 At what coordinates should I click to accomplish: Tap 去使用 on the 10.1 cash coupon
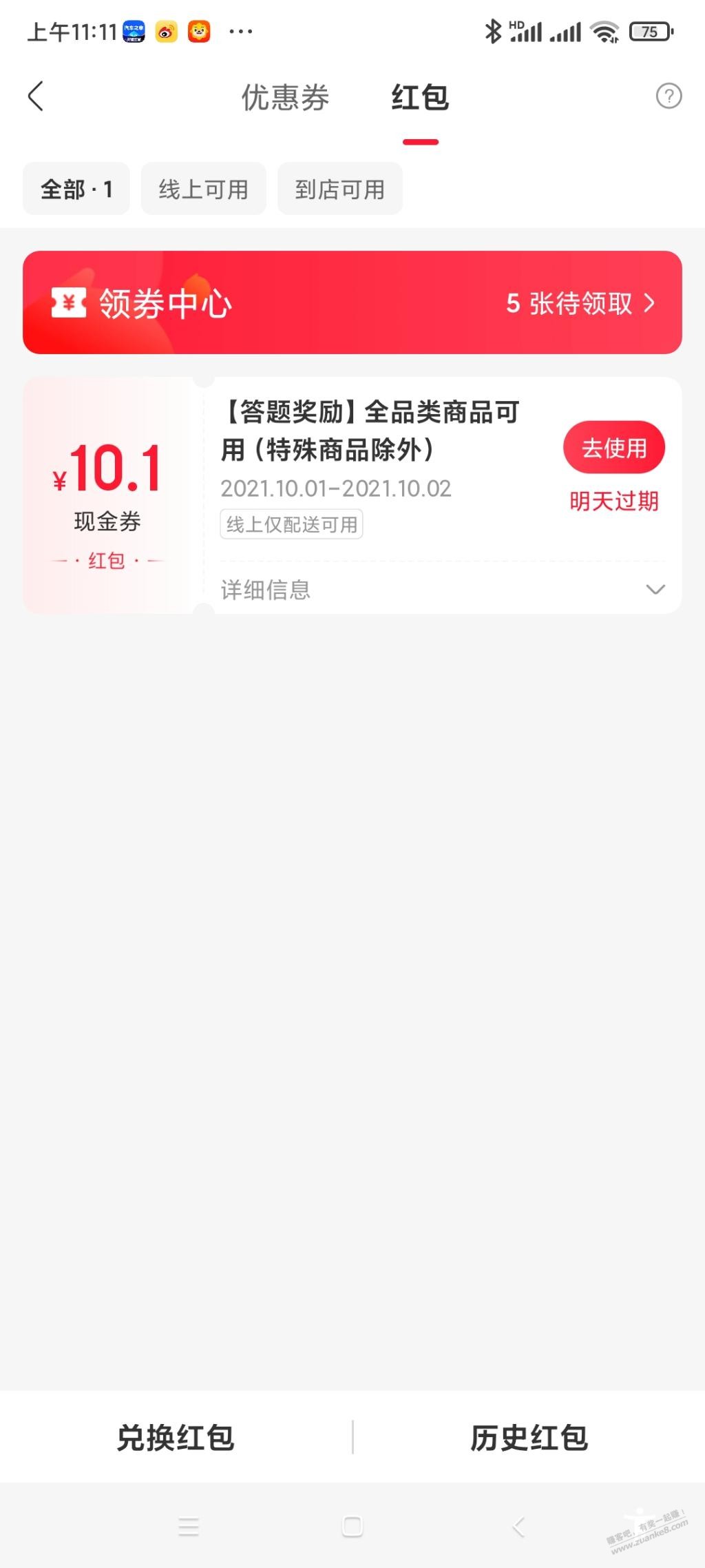pyautogui.click(x=613, y=448)
